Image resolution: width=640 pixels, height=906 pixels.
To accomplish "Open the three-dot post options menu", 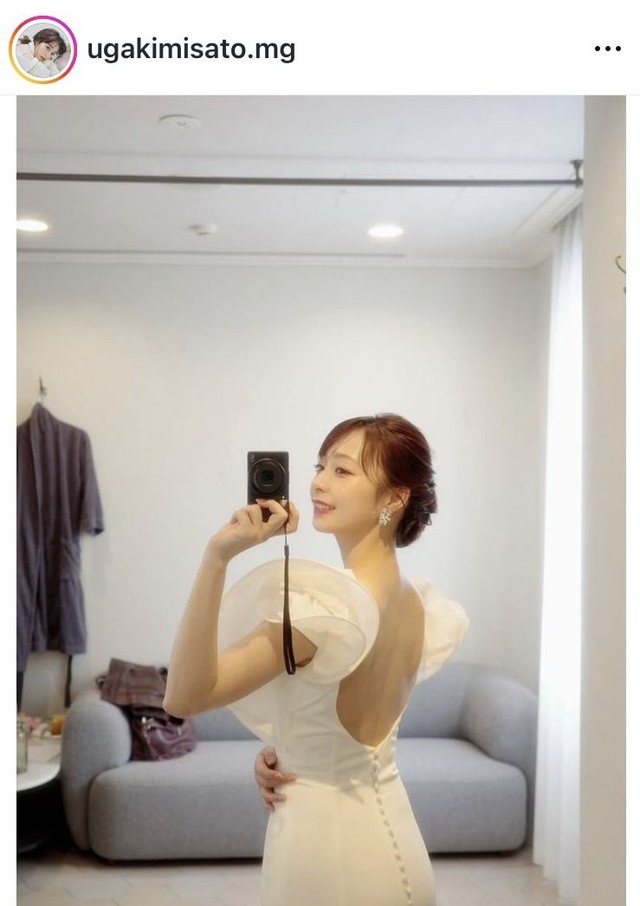I will click(x=608, y=48).
